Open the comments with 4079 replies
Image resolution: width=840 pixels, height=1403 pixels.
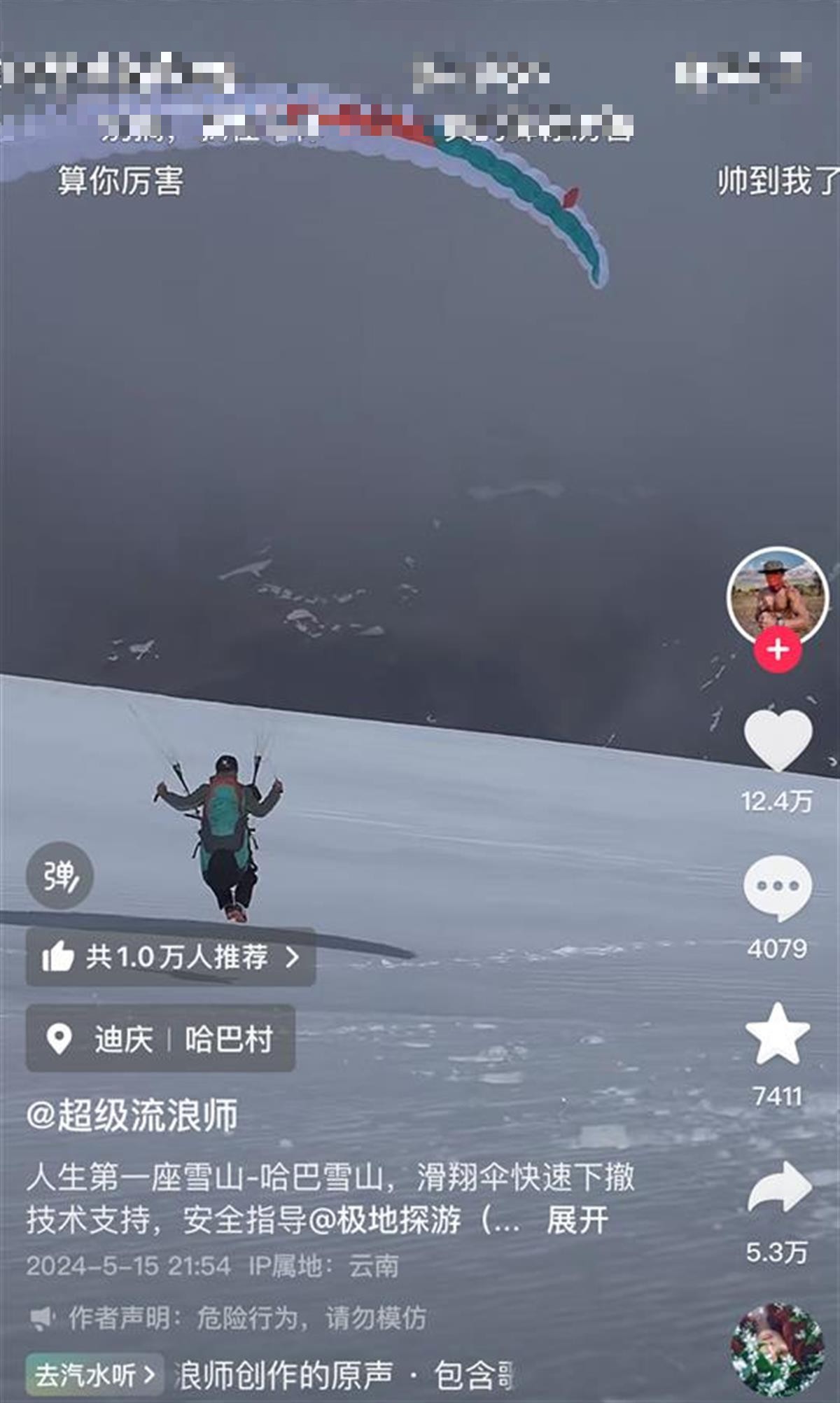[x=777, y=887]
